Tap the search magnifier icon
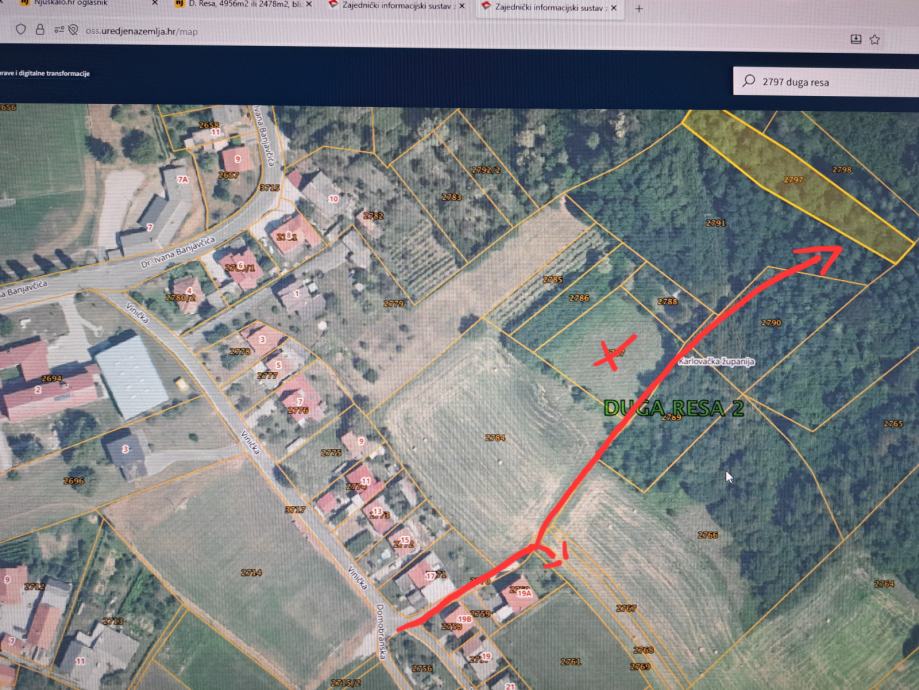 point(749,82)
